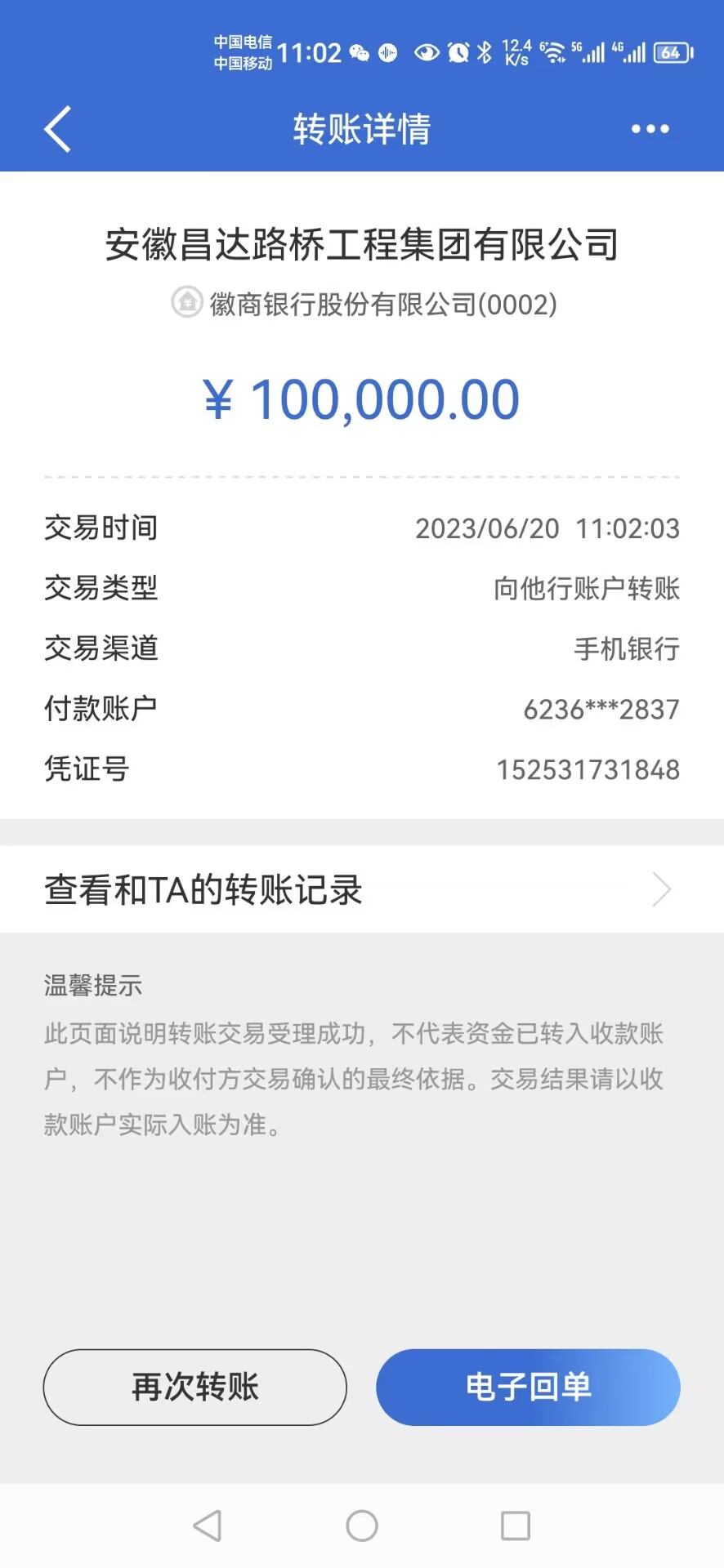Go back from transfer details
This screenshot has height=1568, width=724.
[x=57, y=129]
